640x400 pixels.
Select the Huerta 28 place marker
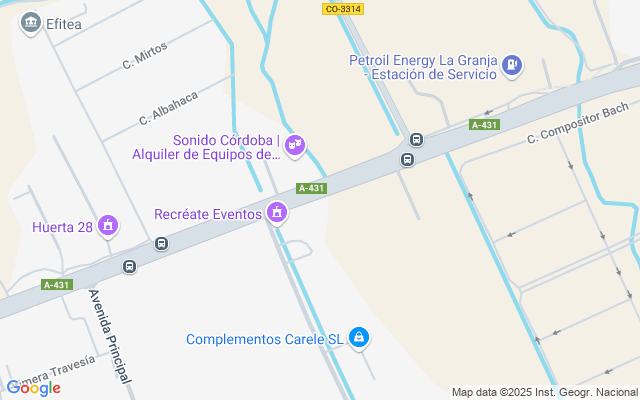point(108,227)
